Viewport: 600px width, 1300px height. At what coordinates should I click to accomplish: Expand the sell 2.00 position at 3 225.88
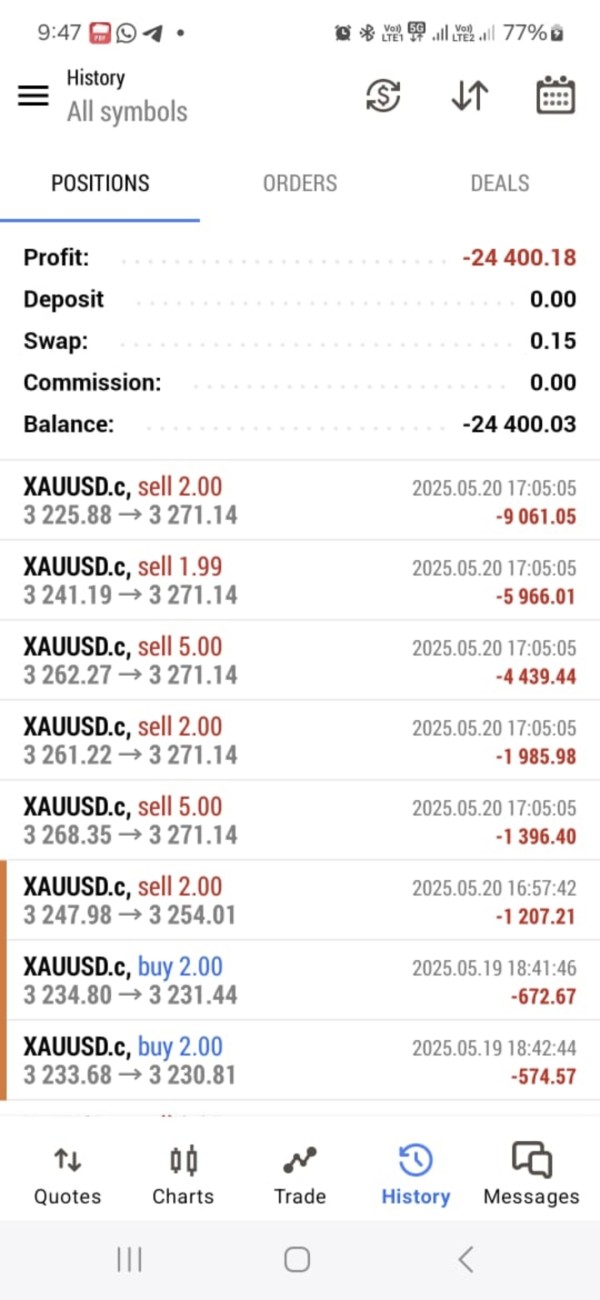pyautogui.click(x=300, y=501)
